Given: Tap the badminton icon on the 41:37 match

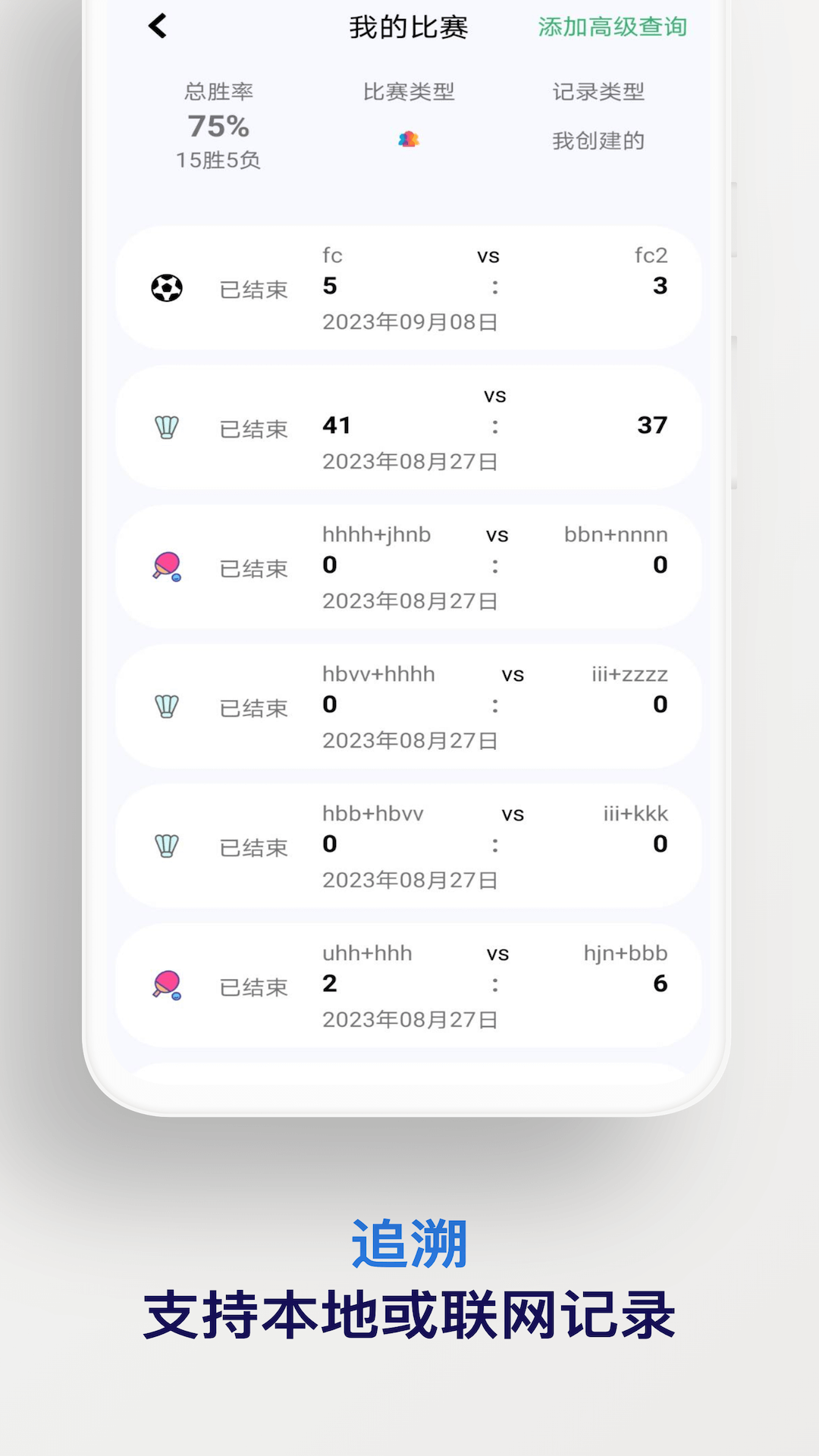Looking at the screenshot, I should 165,428.
